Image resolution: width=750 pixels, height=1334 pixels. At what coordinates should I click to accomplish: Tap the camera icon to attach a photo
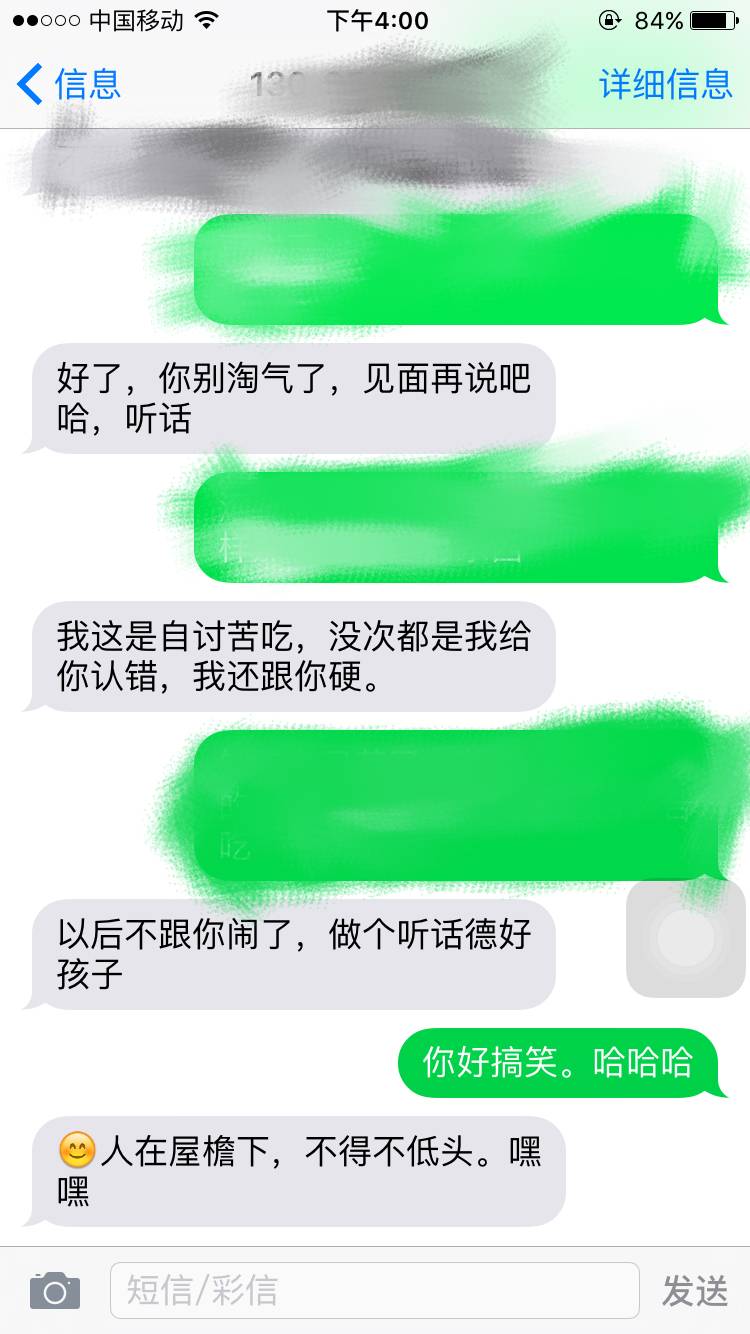pyautogui.click(x=54, y=1291)
